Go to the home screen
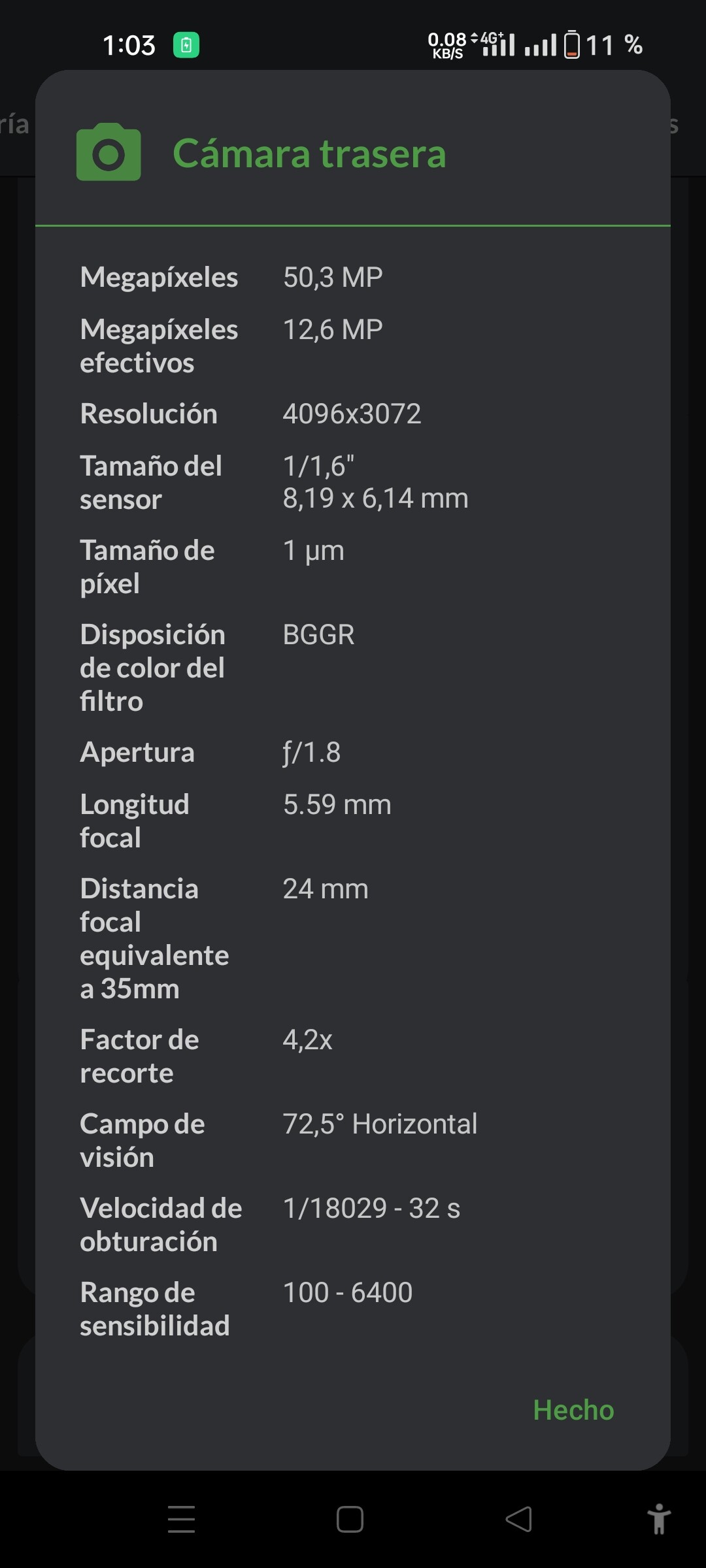The height and width of the screenshot is (1568, 706). point(350,1519)
